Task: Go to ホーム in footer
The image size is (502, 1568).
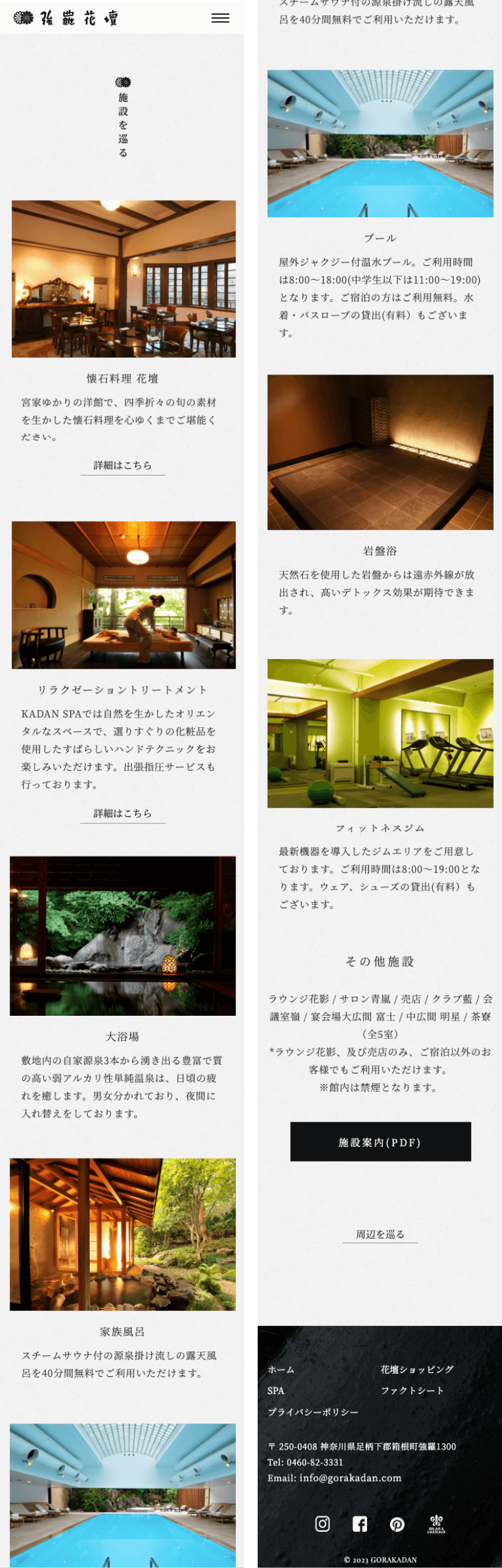Action: click(x=281, y=1369)
